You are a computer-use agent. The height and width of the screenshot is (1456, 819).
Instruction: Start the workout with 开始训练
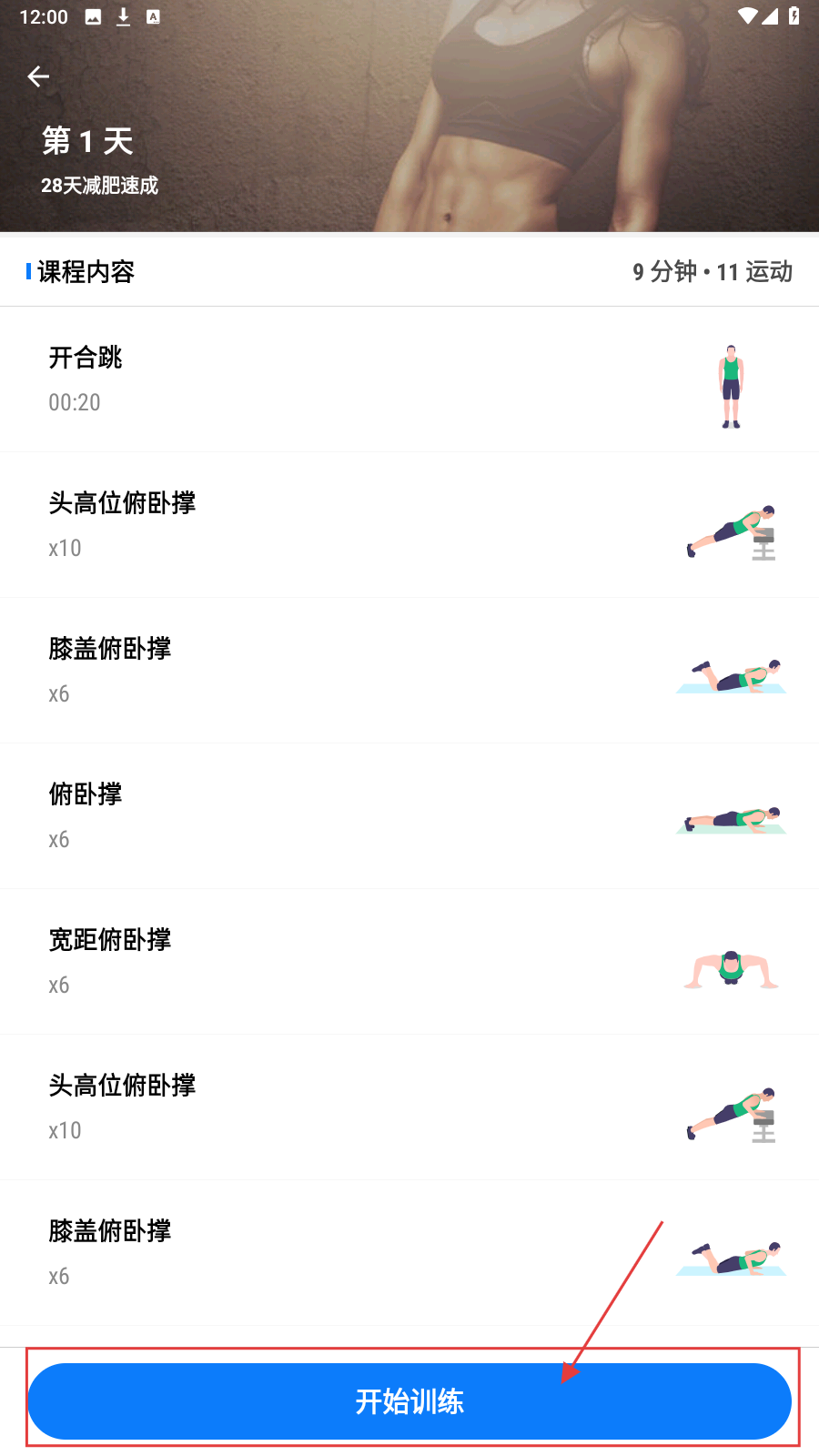409,1400
